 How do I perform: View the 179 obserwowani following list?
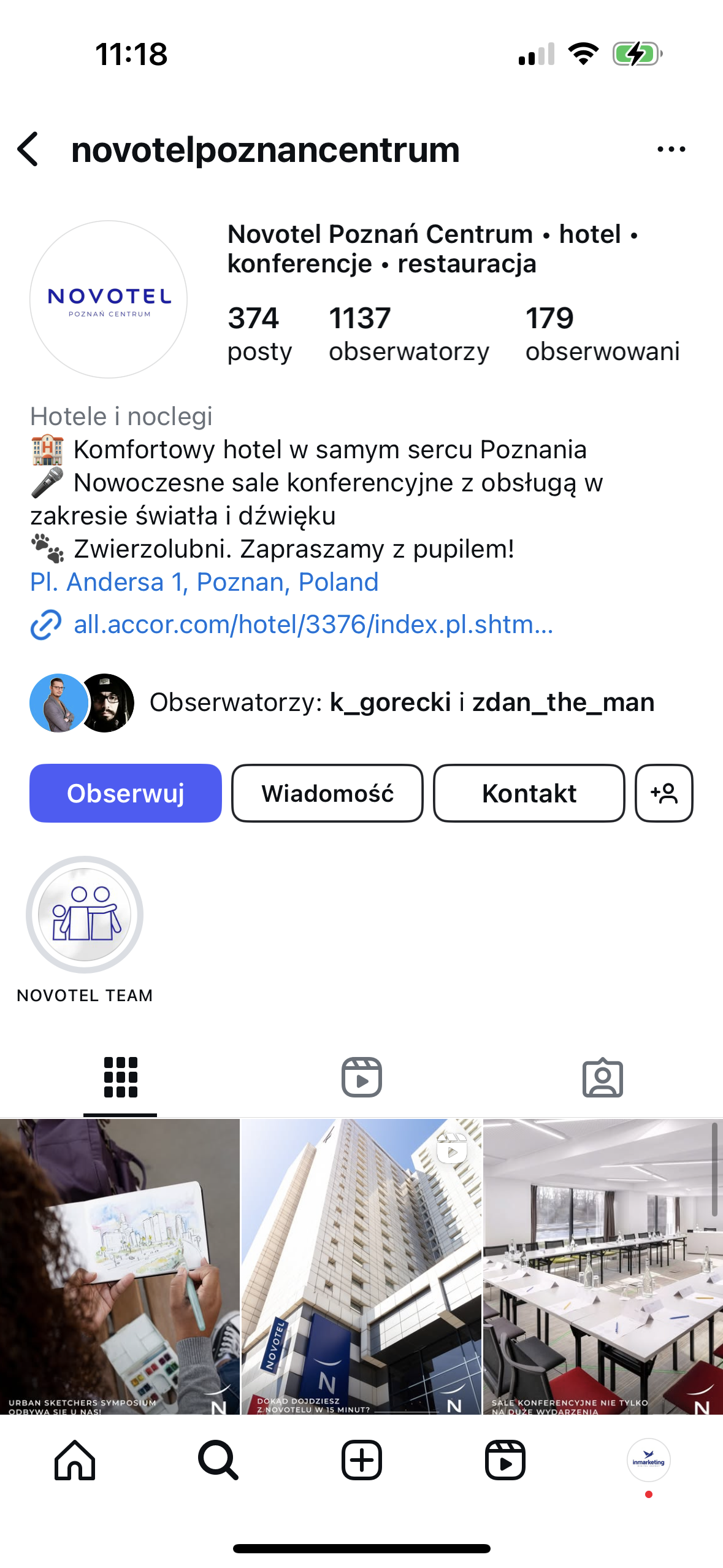pyautogui.click(x=602, y=334)
